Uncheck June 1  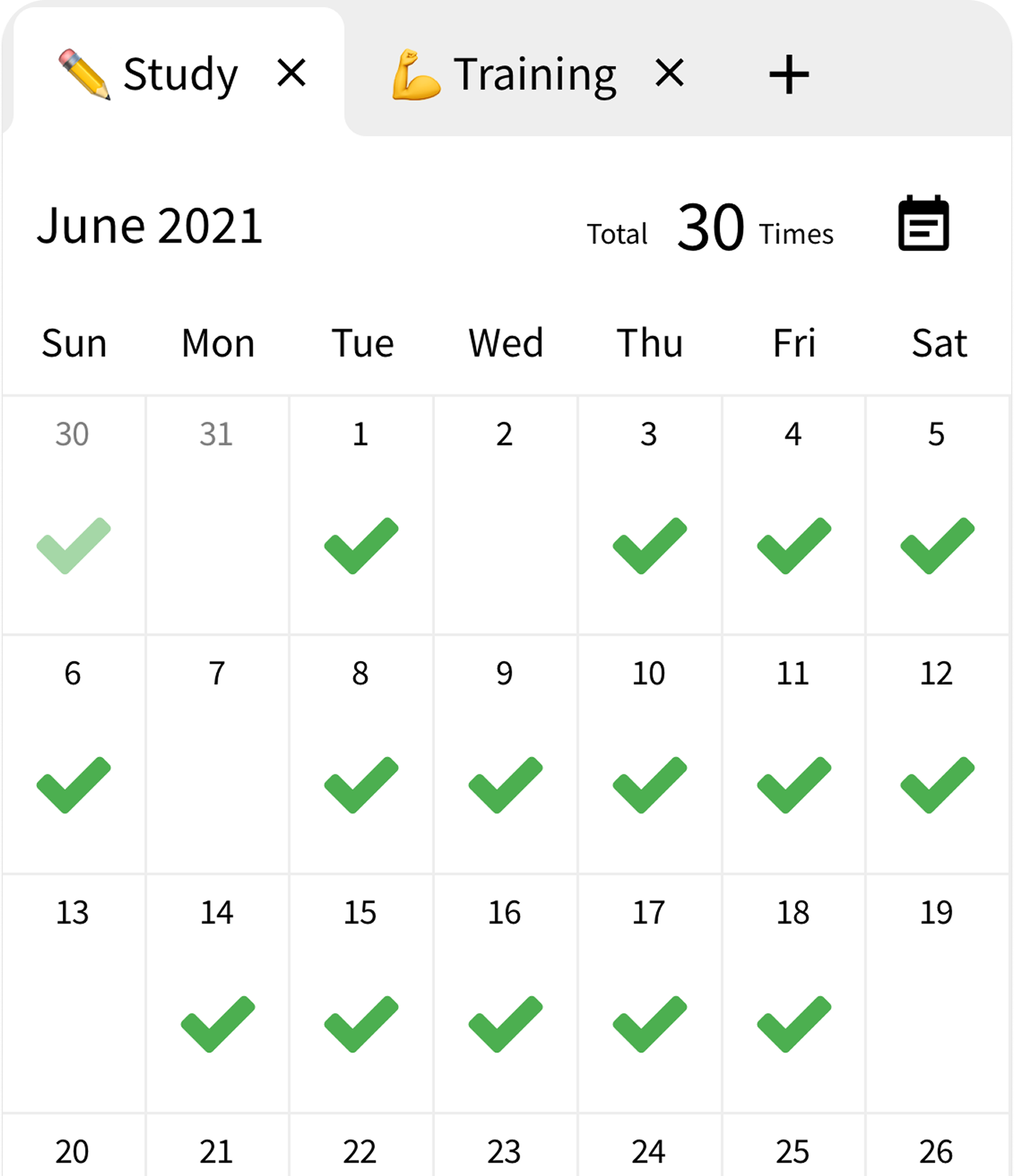coord(361,545)
